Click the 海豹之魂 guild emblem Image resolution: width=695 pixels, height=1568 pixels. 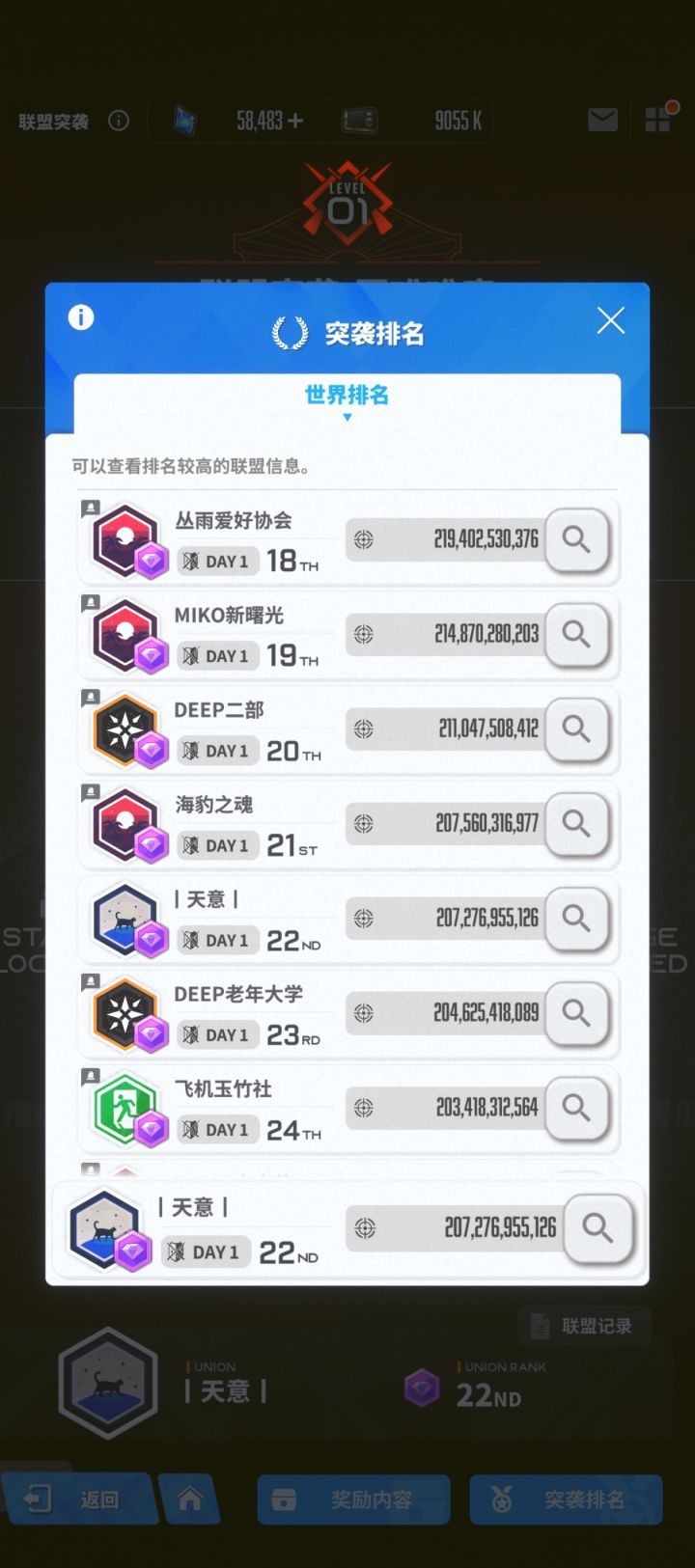pos(125,823)
